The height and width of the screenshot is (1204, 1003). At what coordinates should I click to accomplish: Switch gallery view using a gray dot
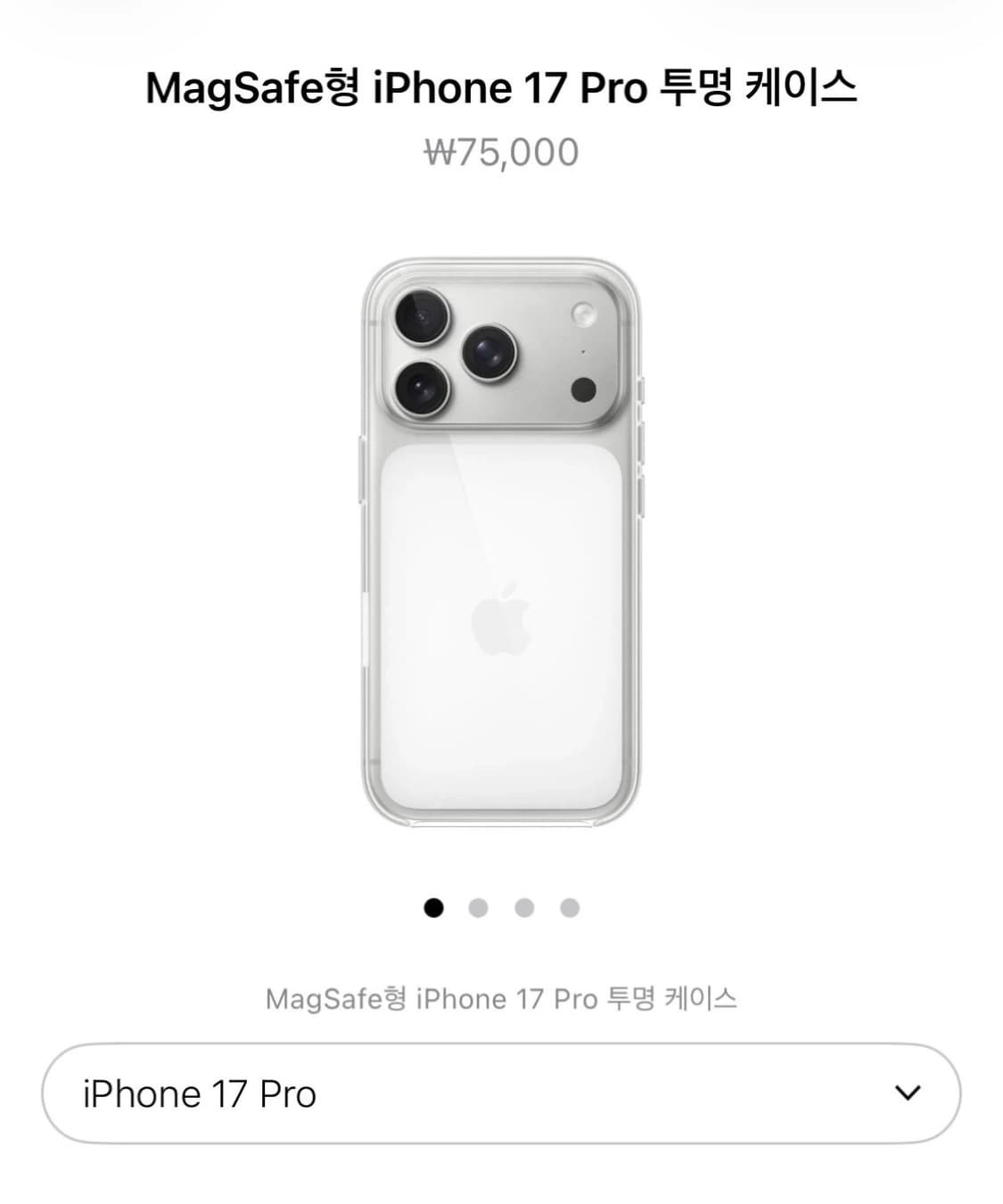[478, 907]
